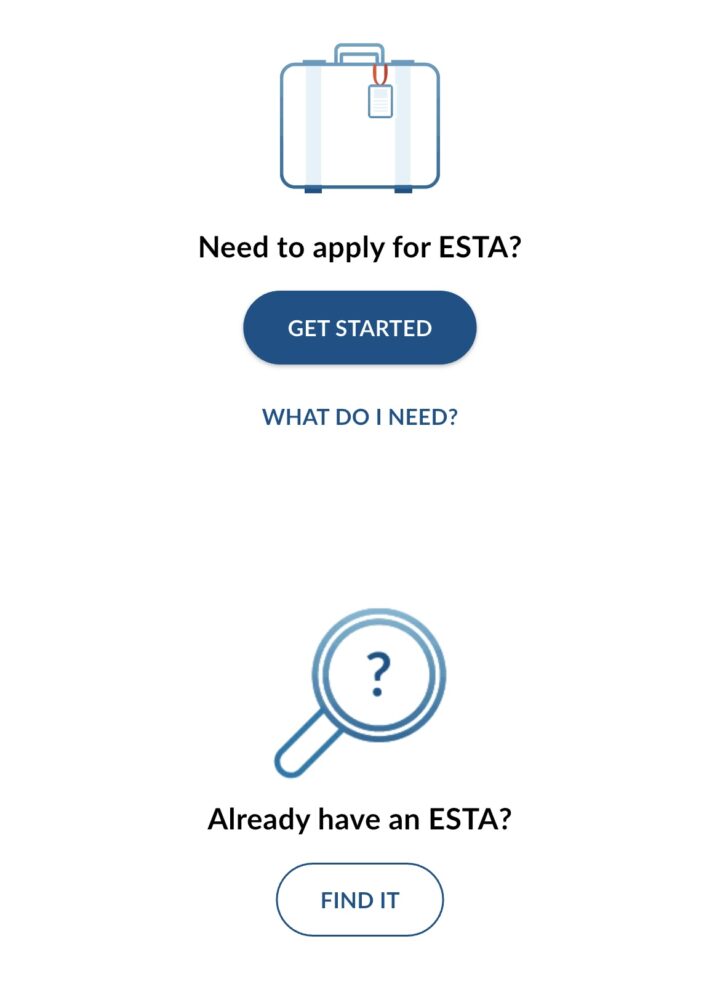Open the WHAT DO I NEED? link
The width and height of the screenshot is (720, 1000).
click(x=360, y=417)
